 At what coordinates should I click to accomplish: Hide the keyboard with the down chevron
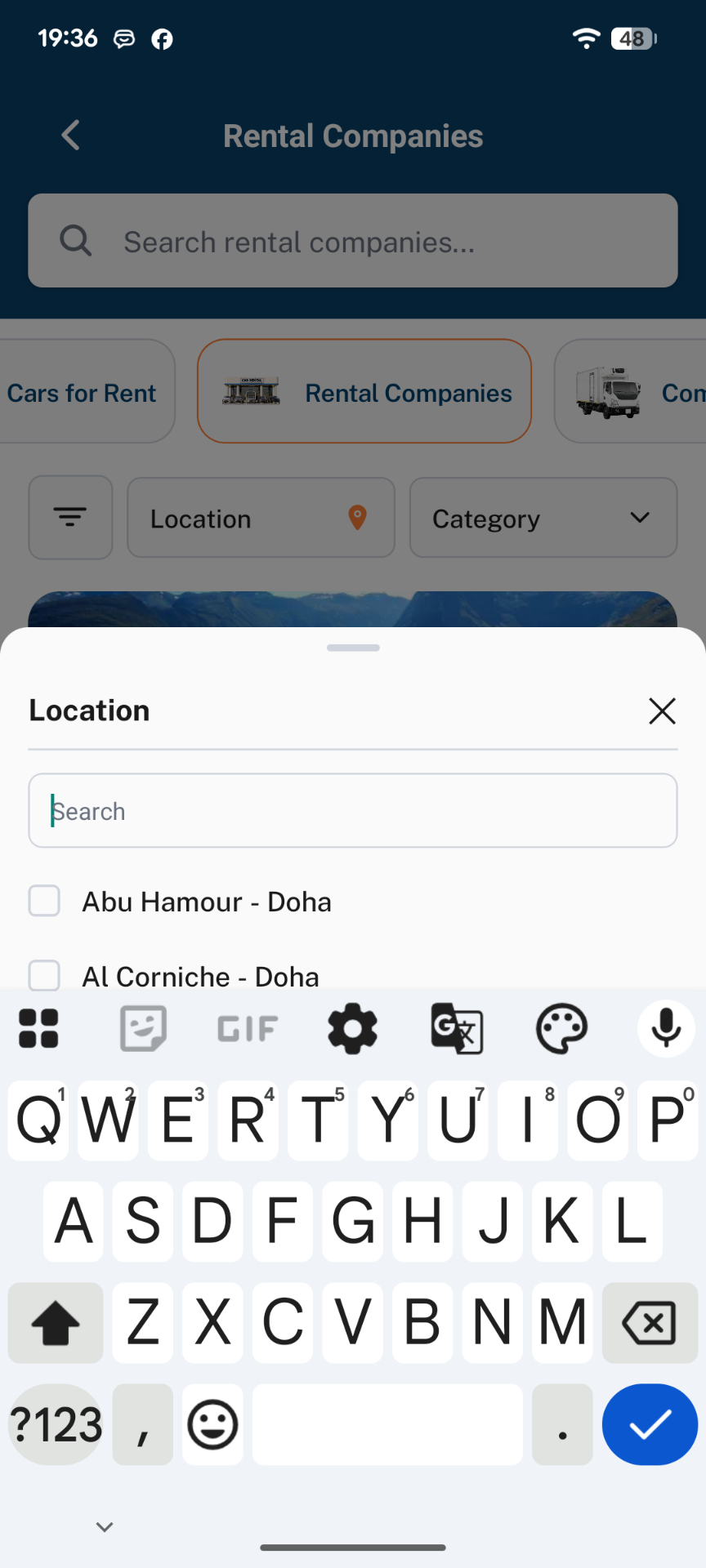[x=105, y=1526]
